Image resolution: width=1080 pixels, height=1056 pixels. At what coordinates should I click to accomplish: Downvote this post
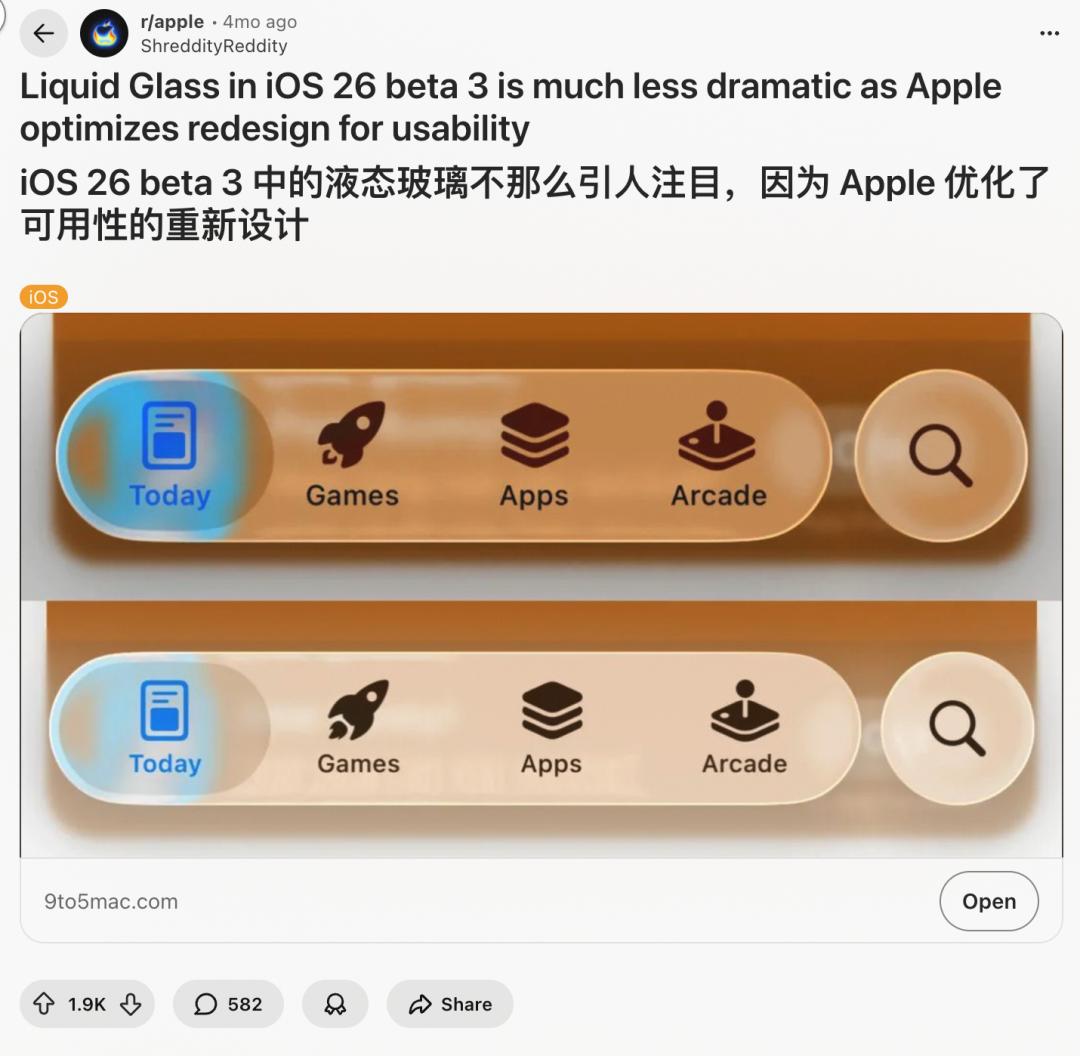131,1004
